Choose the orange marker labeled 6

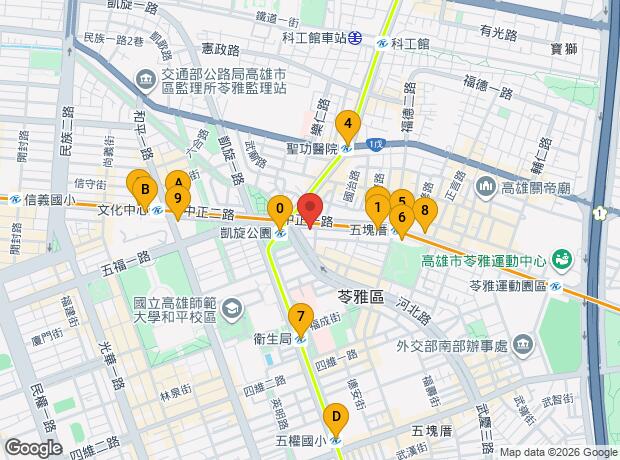click(402, 217)
